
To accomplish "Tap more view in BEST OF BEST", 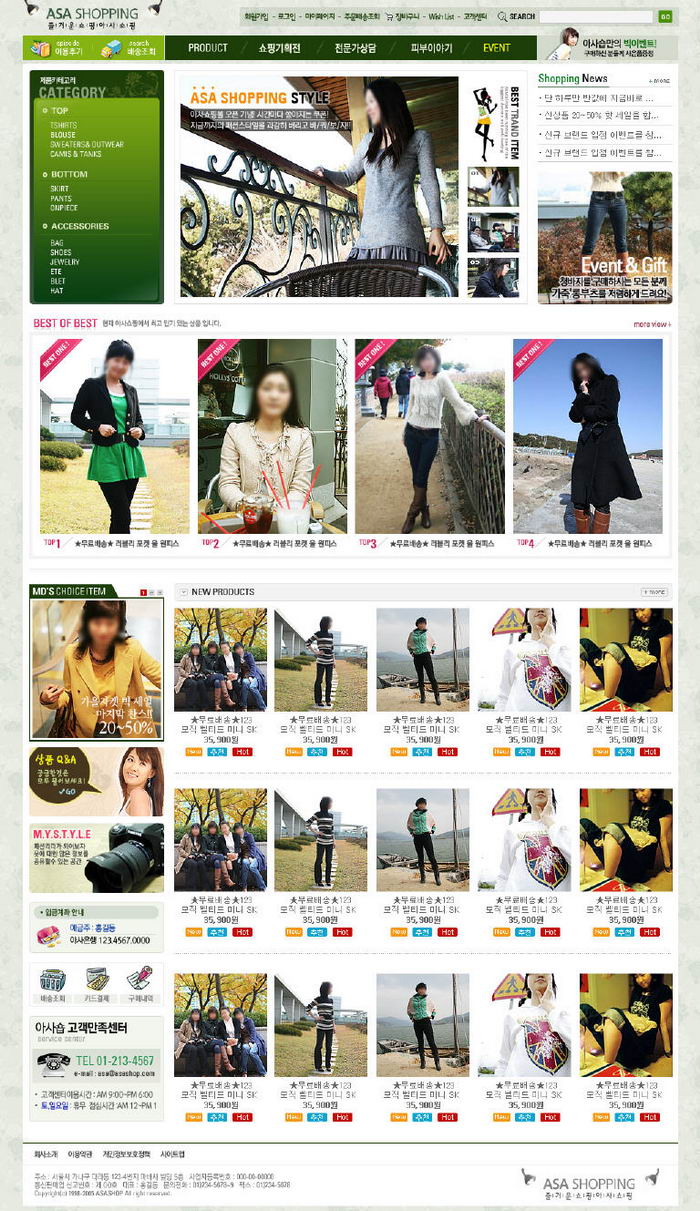I will tap(652, 324).
